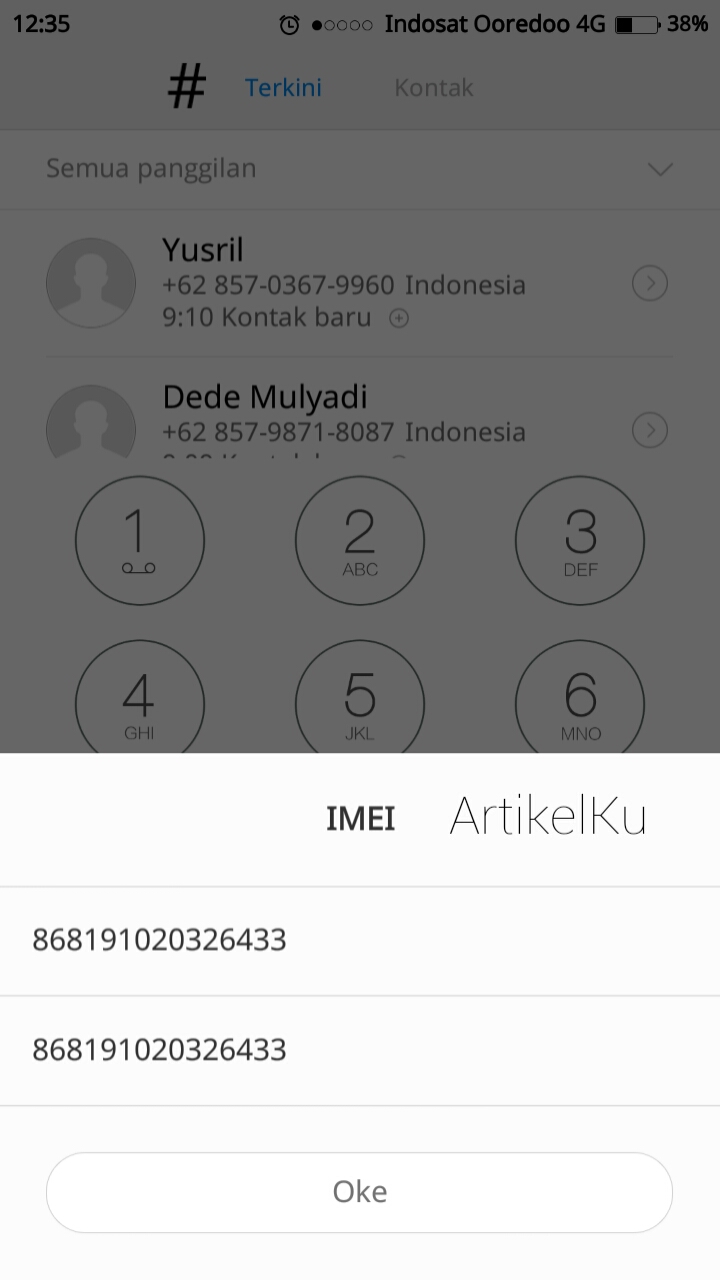The height and width of the screenshot is (1280, 720).
Task: Tap the hash symbol next to Terkini
Action: [187, 86]
